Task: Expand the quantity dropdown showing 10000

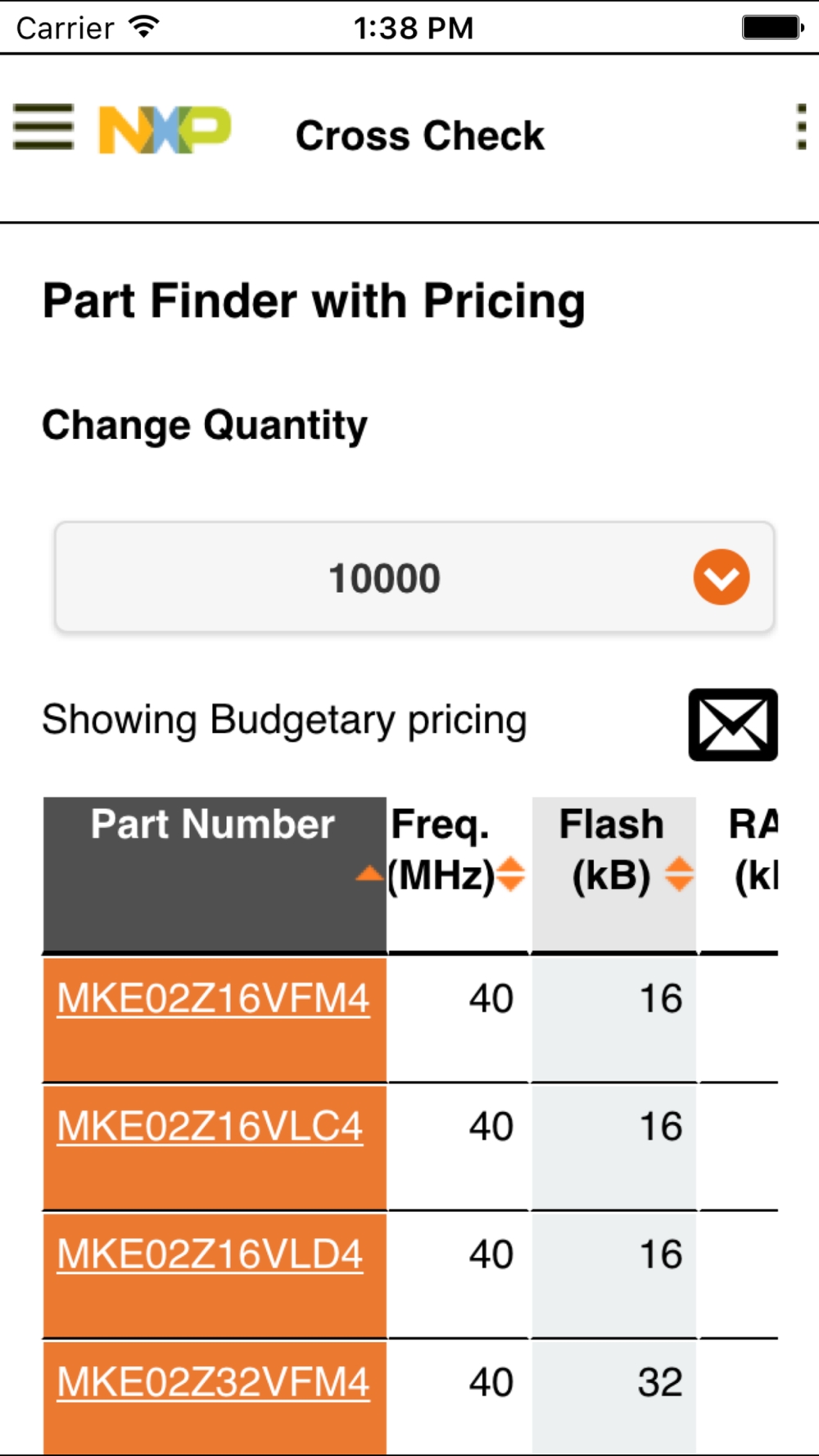Action: tap(414, 577)
